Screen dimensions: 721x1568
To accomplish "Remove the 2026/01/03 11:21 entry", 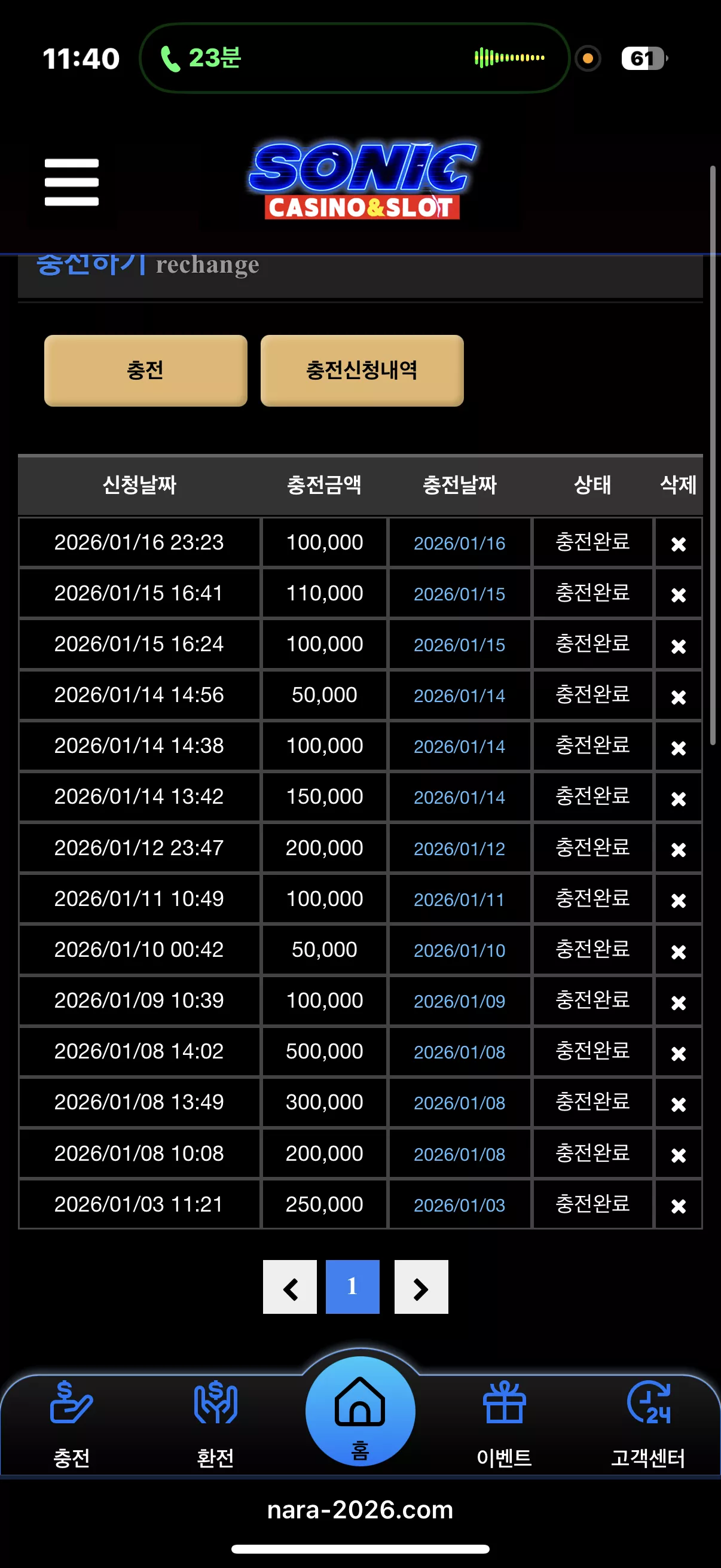I will click(x=678, y=1205).
